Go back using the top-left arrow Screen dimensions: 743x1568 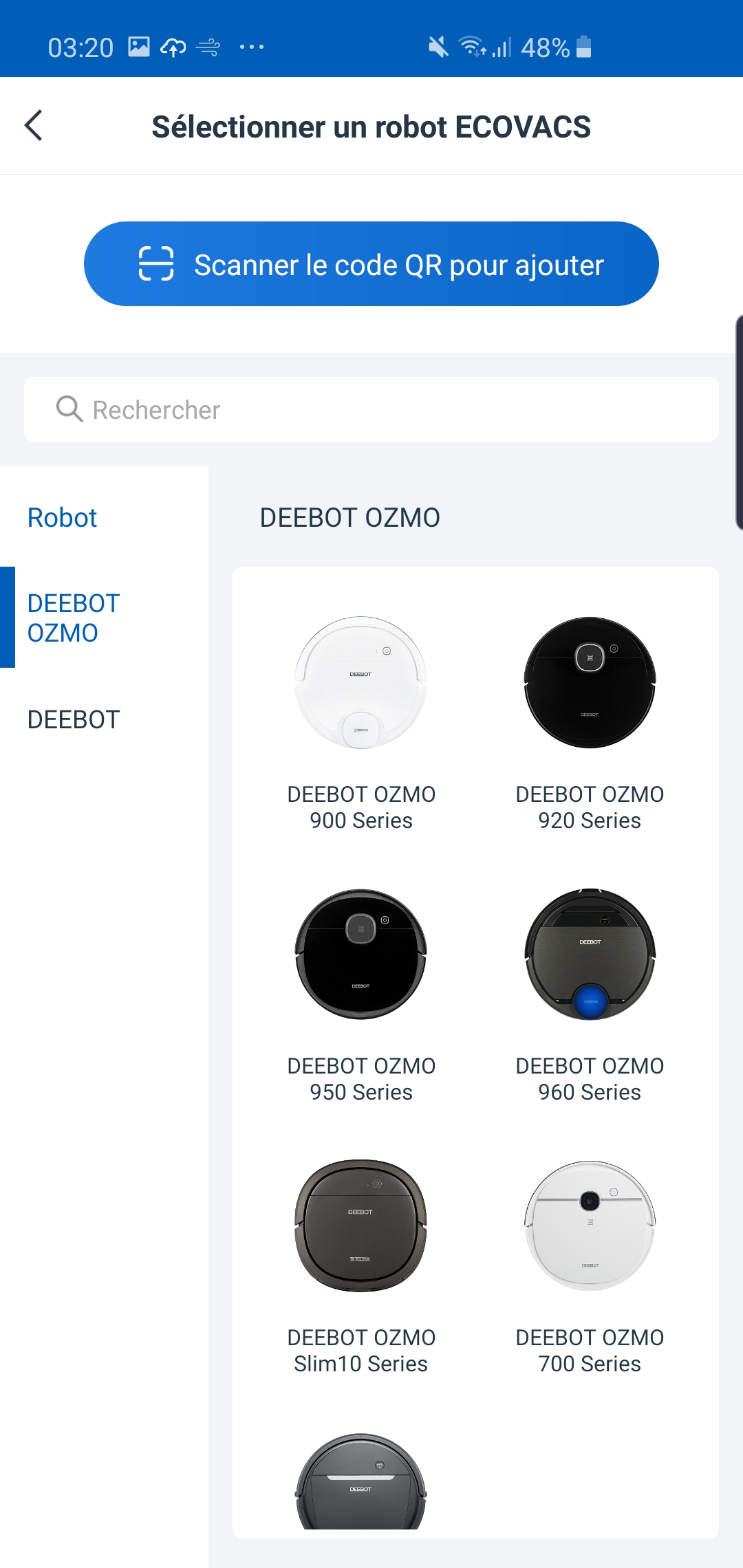click(34, 126)
